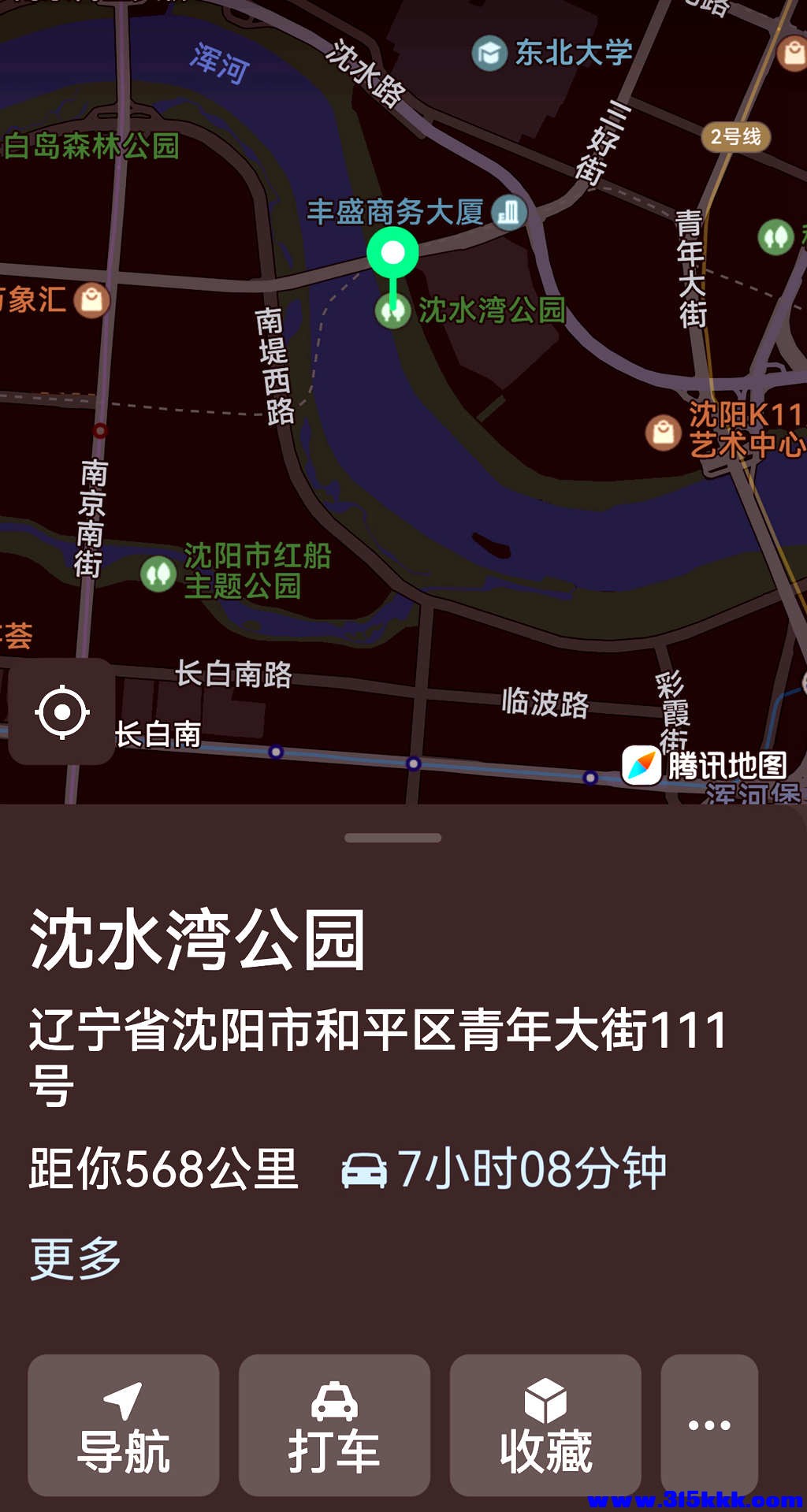Select the 沈阳市红船主题公园 park icon
807x1512 pixels.
[x=158, y=574]
